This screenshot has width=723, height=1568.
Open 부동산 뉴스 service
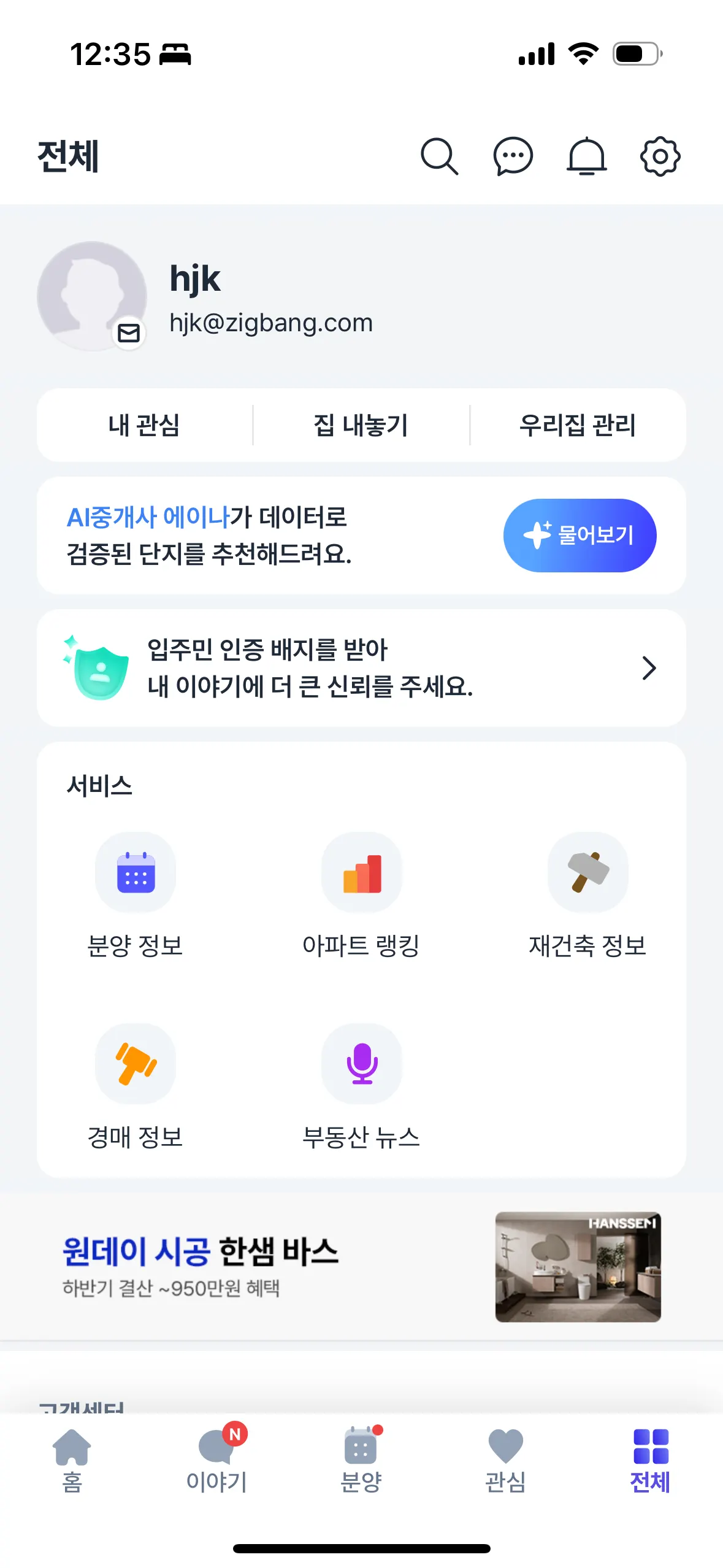[x=361, y=1086]
